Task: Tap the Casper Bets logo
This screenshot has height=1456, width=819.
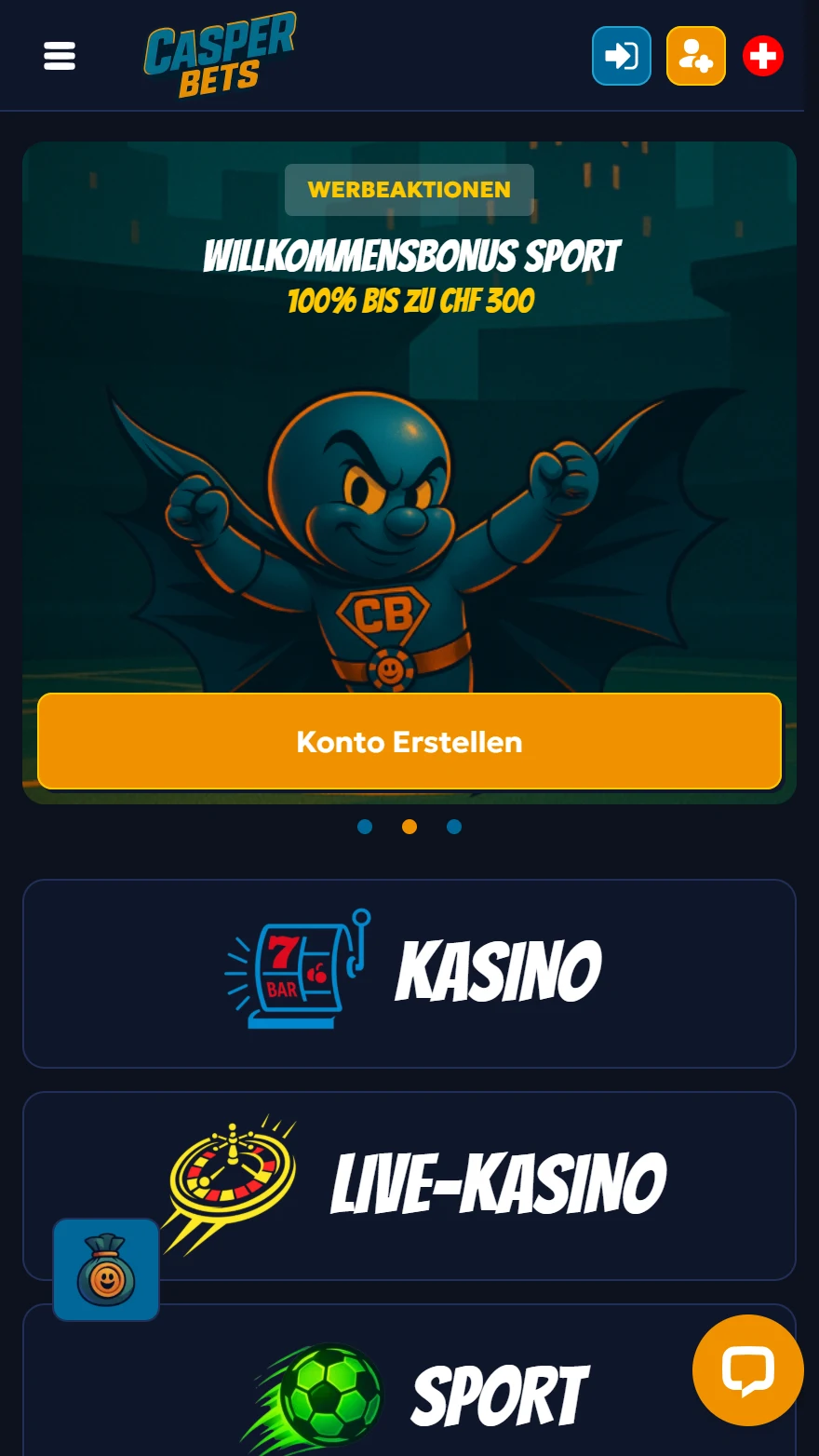Action: (x=220, y=56)
